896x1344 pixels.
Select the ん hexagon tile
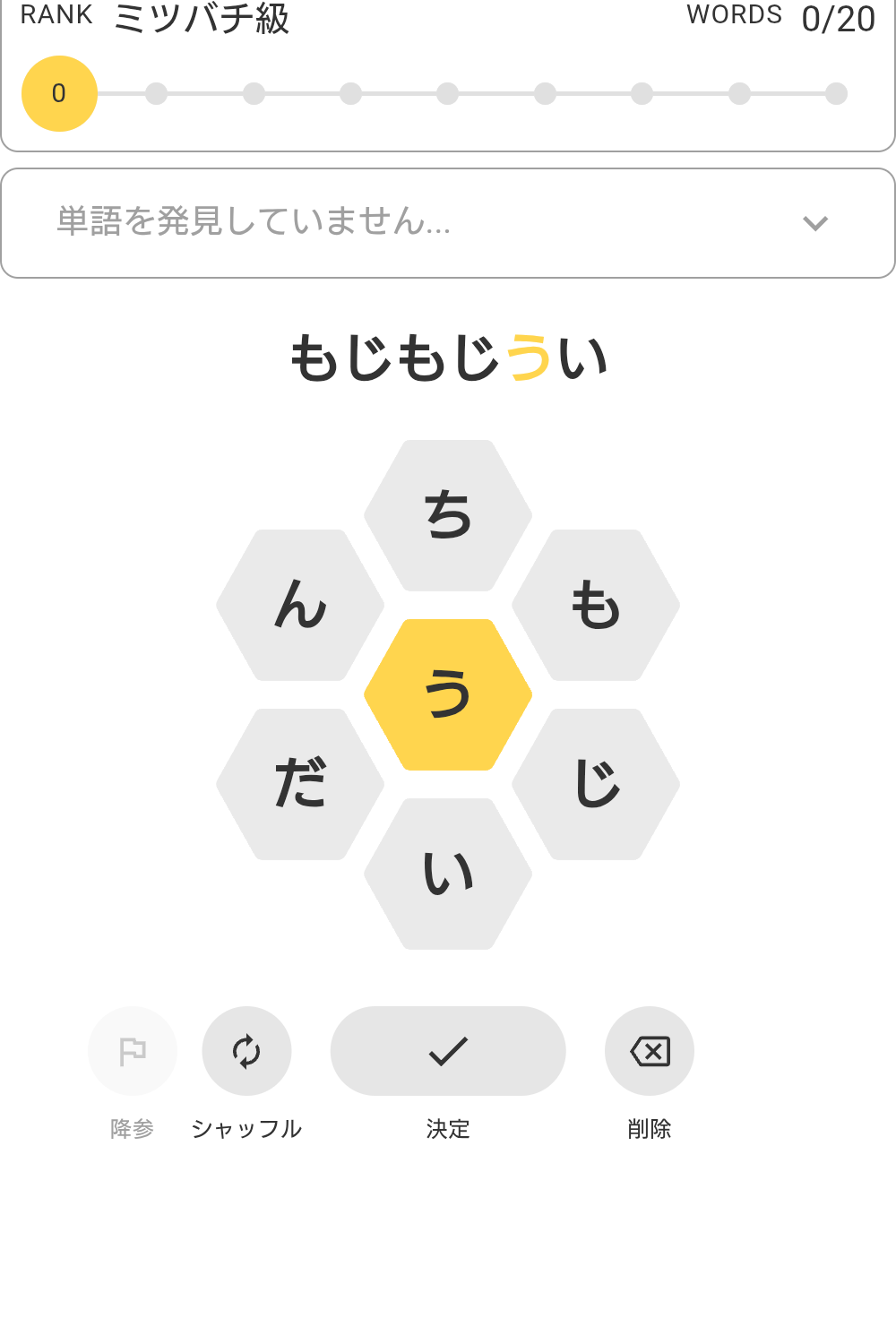[x=300, y=605]
